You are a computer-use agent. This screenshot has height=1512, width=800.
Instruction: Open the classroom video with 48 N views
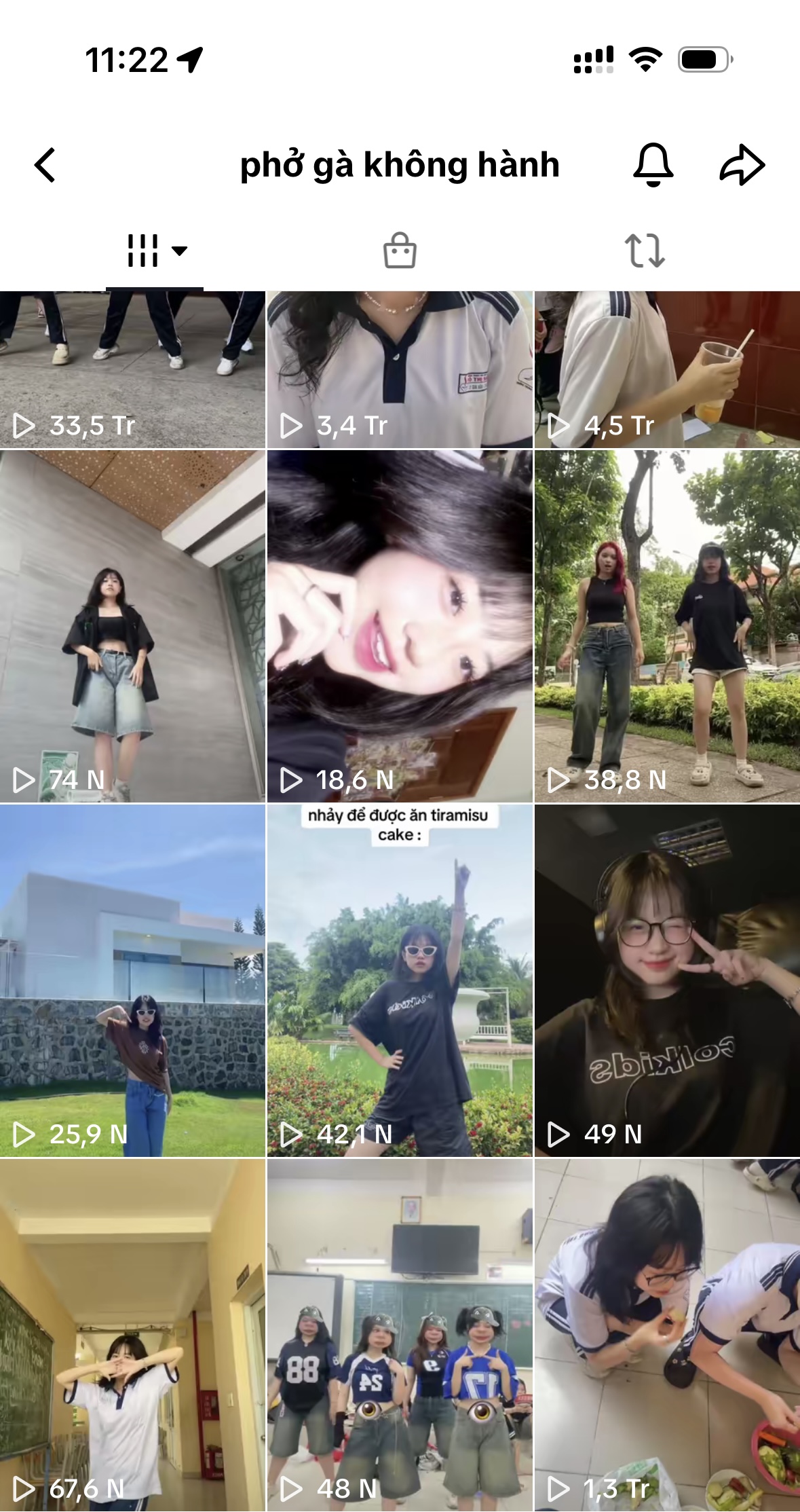(x=400, y=1335)
